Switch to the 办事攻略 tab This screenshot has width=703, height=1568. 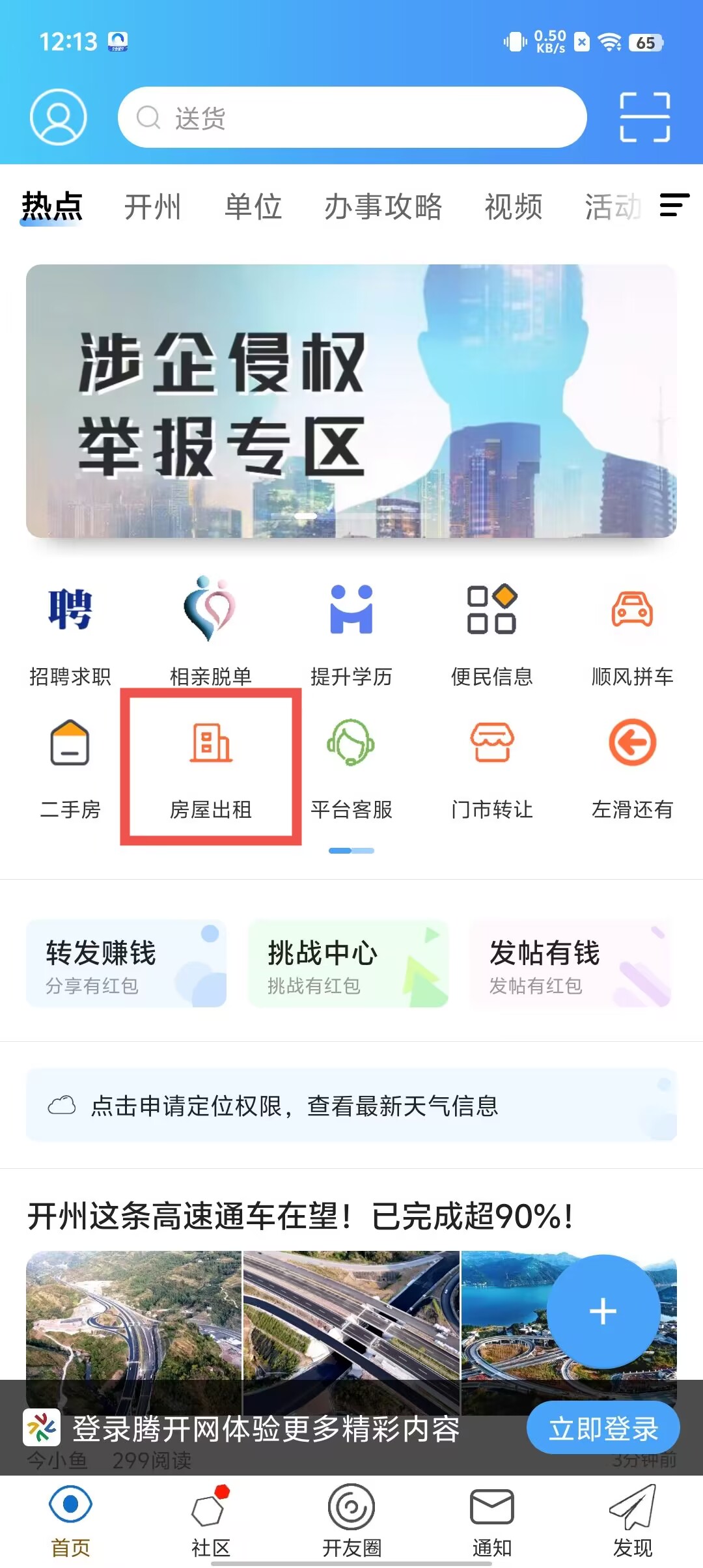383,207
